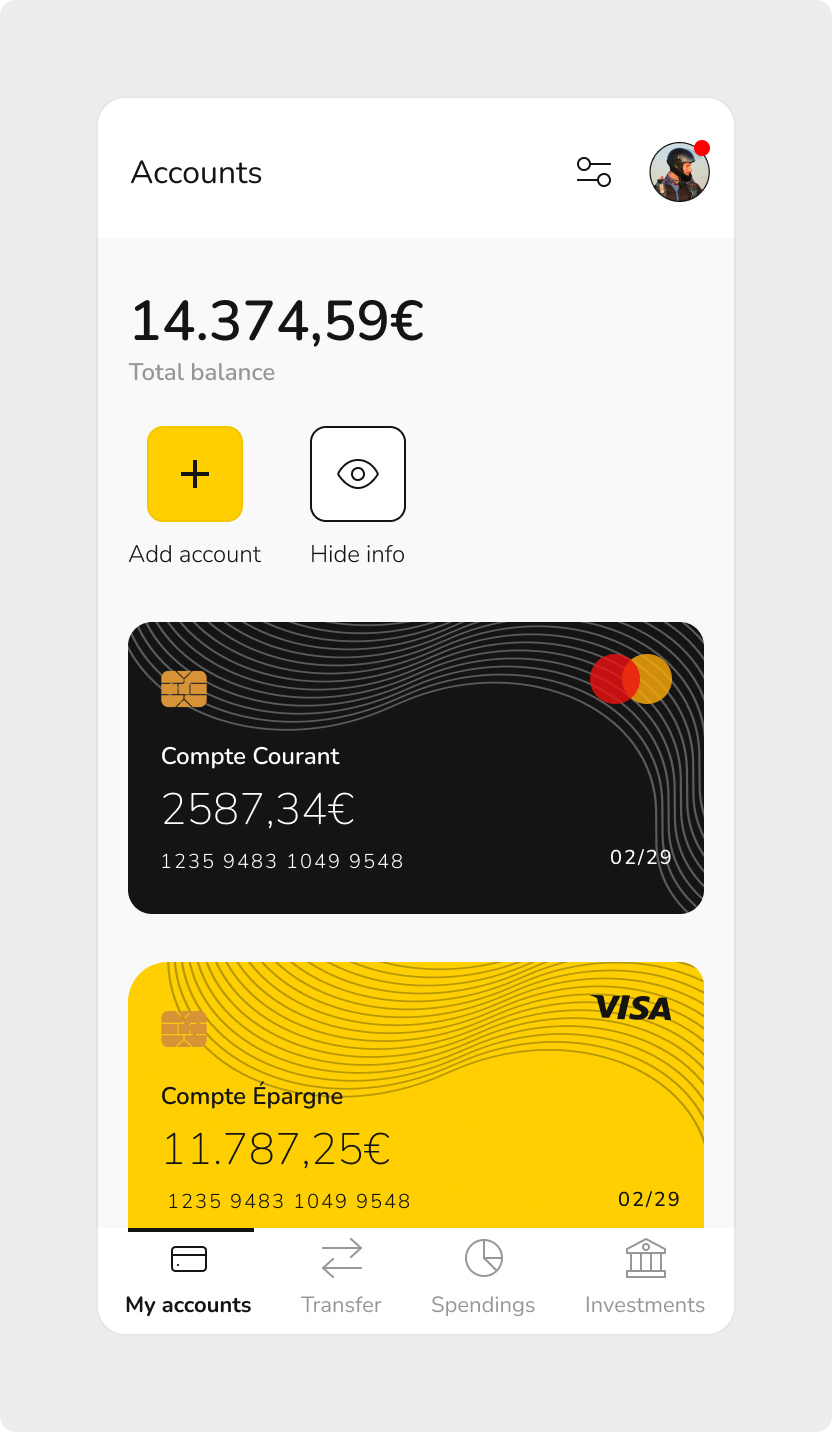
Task: Switch to the Transfer tab
Action: [x=341, y=1278]
